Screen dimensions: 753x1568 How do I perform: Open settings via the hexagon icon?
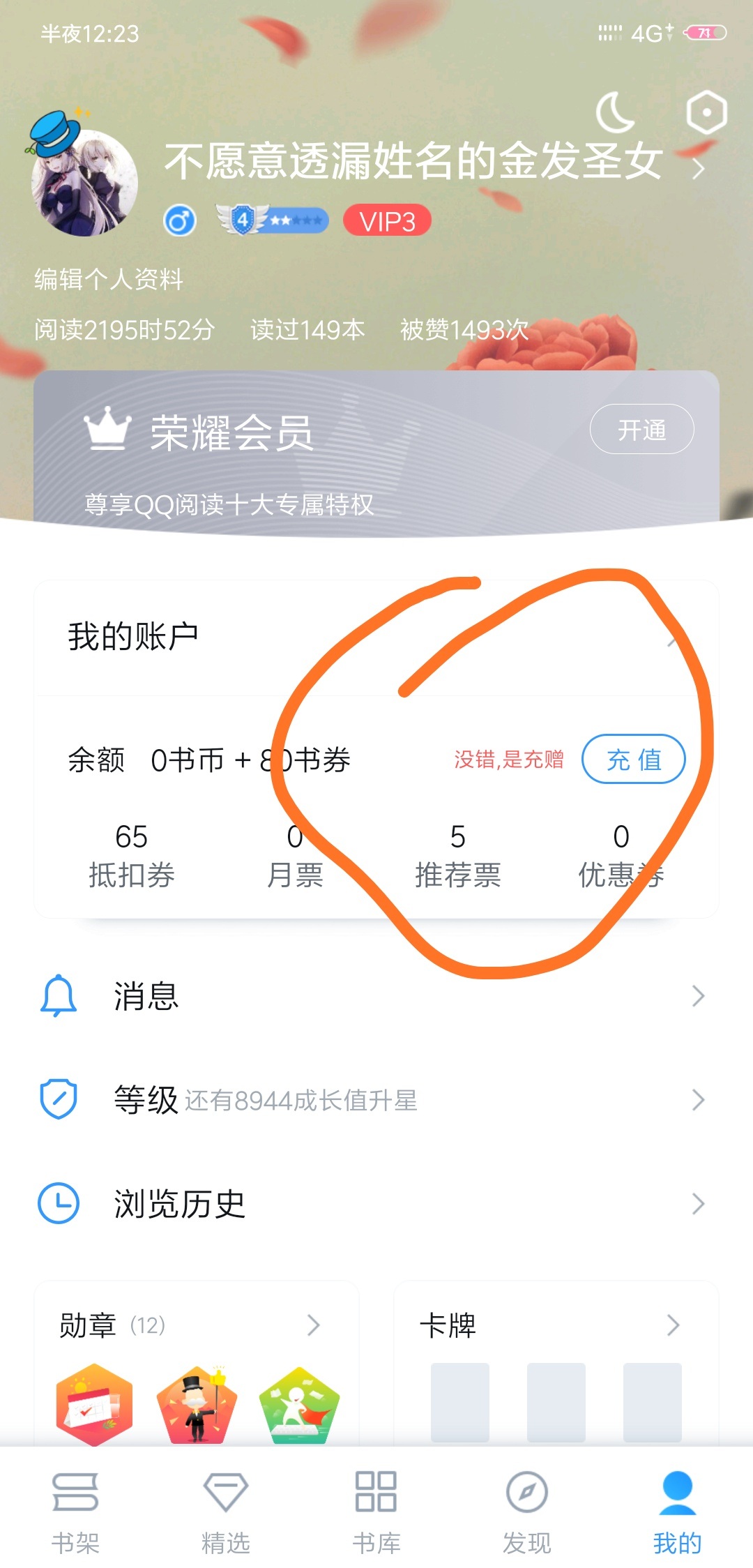706,112
